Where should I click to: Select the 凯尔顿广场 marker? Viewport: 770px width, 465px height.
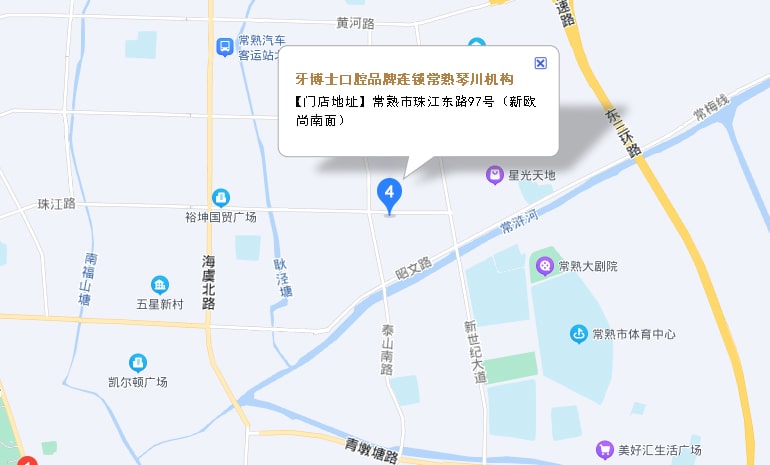[x=138, y=362]
